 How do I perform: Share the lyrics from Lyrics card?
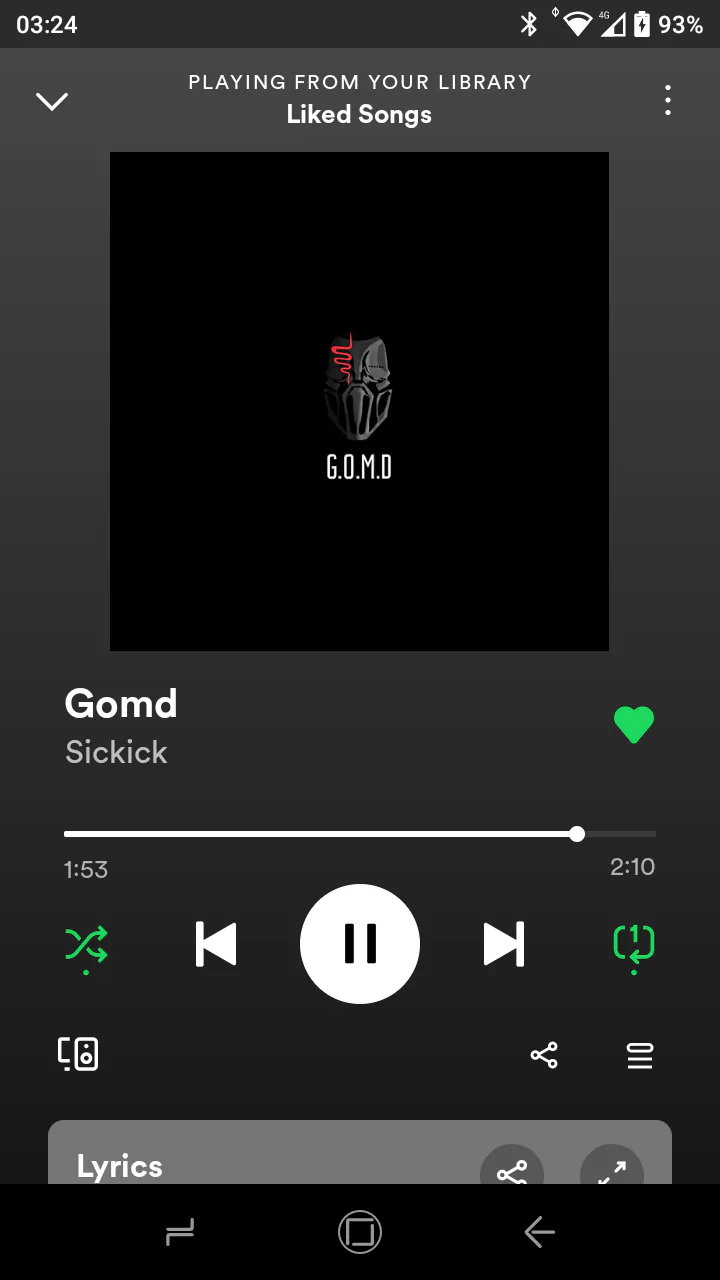[512, 1168]
